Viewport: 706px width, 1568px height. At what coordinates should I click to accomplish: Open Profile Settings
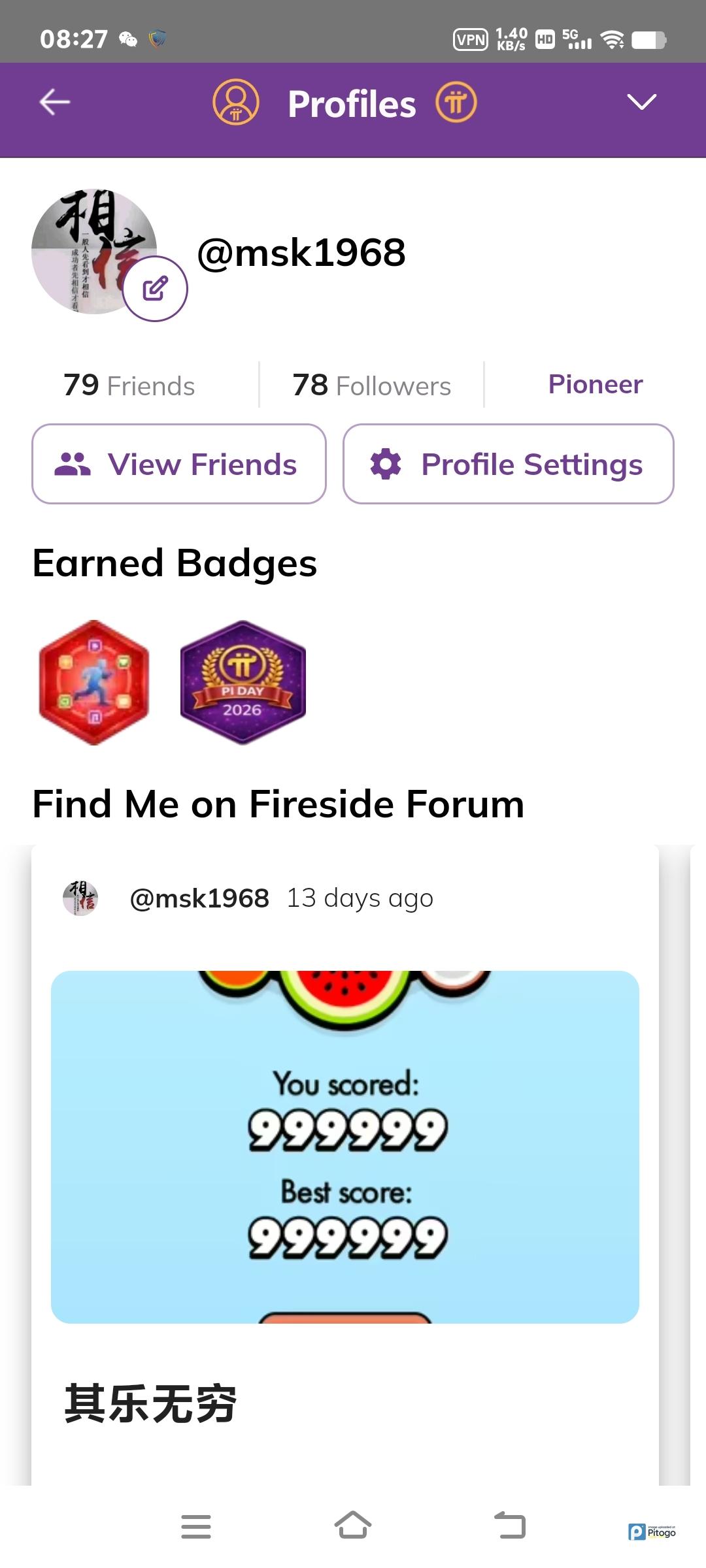click(508, 464)
